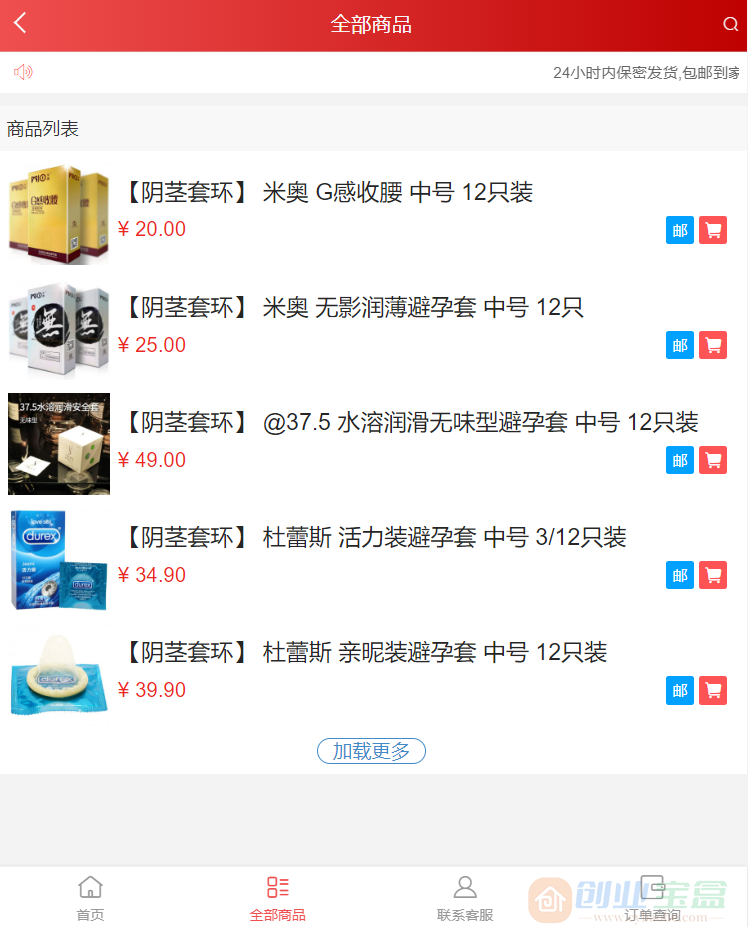
Task: Open the @37.5 water-soluble condom thumbnail
Action: [x=58, y=444]
